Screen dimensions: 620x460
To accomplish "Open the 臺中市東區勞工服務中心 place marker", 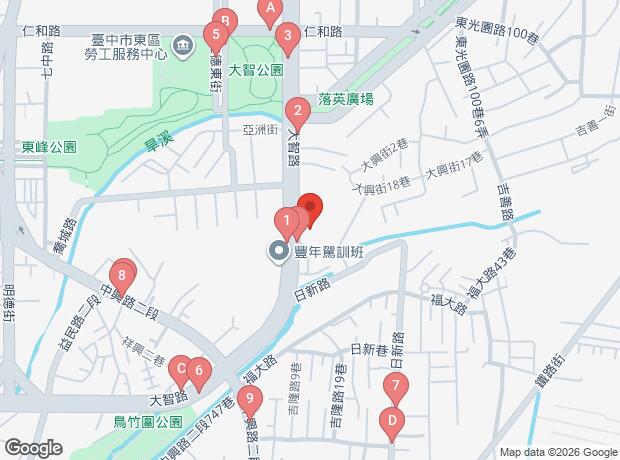I will pos(184,44).
